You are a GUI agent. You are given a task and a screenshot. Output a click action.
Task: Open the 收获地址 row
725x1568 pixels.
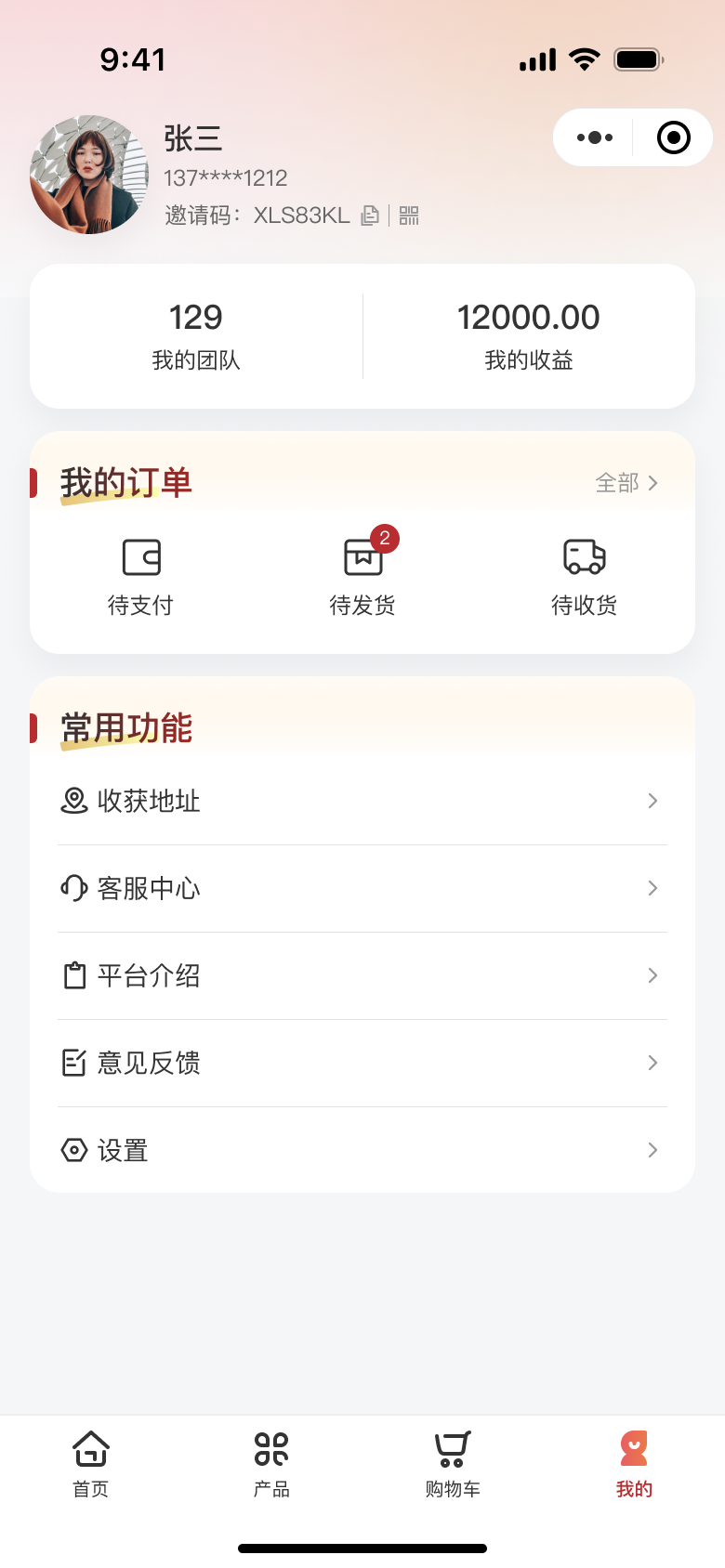[x=362, y=801]
